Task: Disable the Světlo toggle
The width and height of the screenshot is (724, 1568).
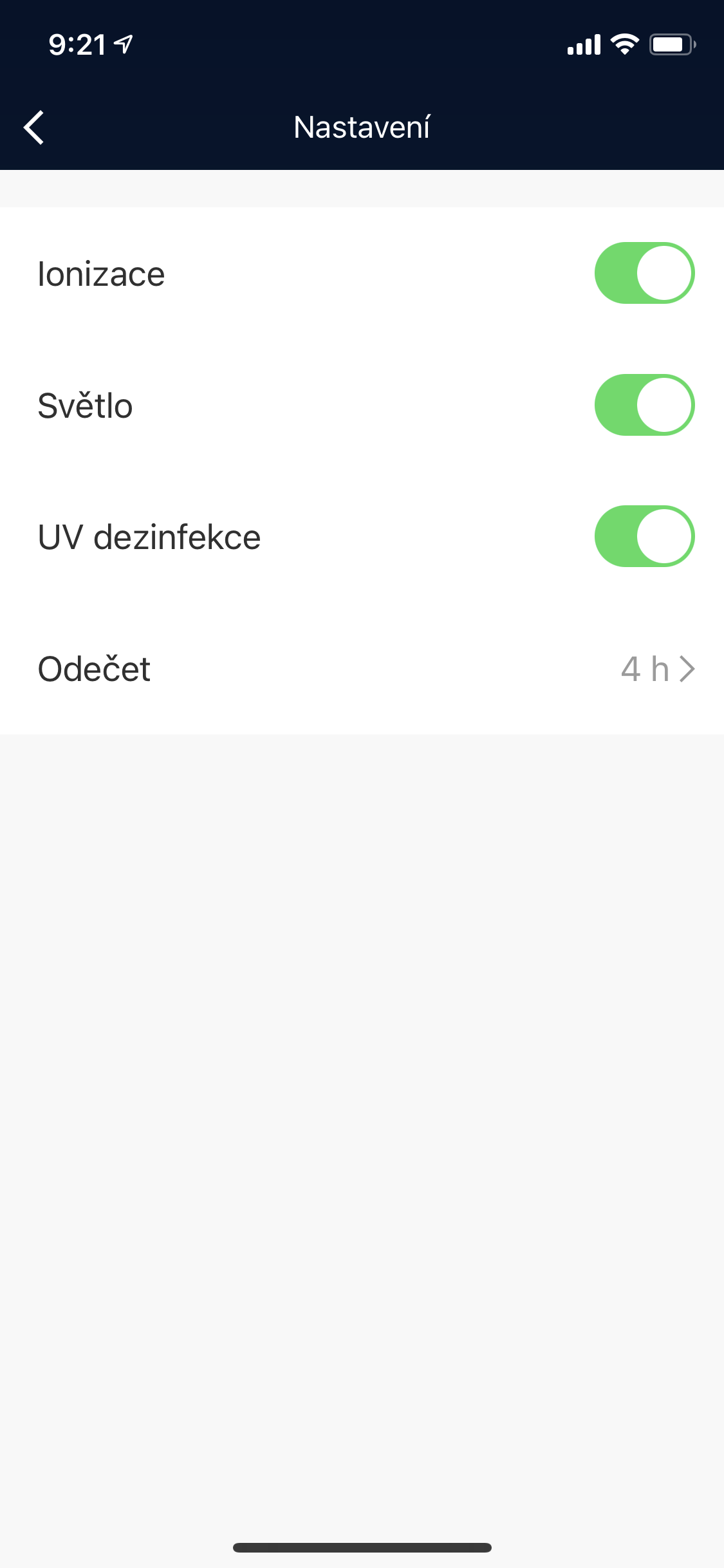Action: point(644,405)
